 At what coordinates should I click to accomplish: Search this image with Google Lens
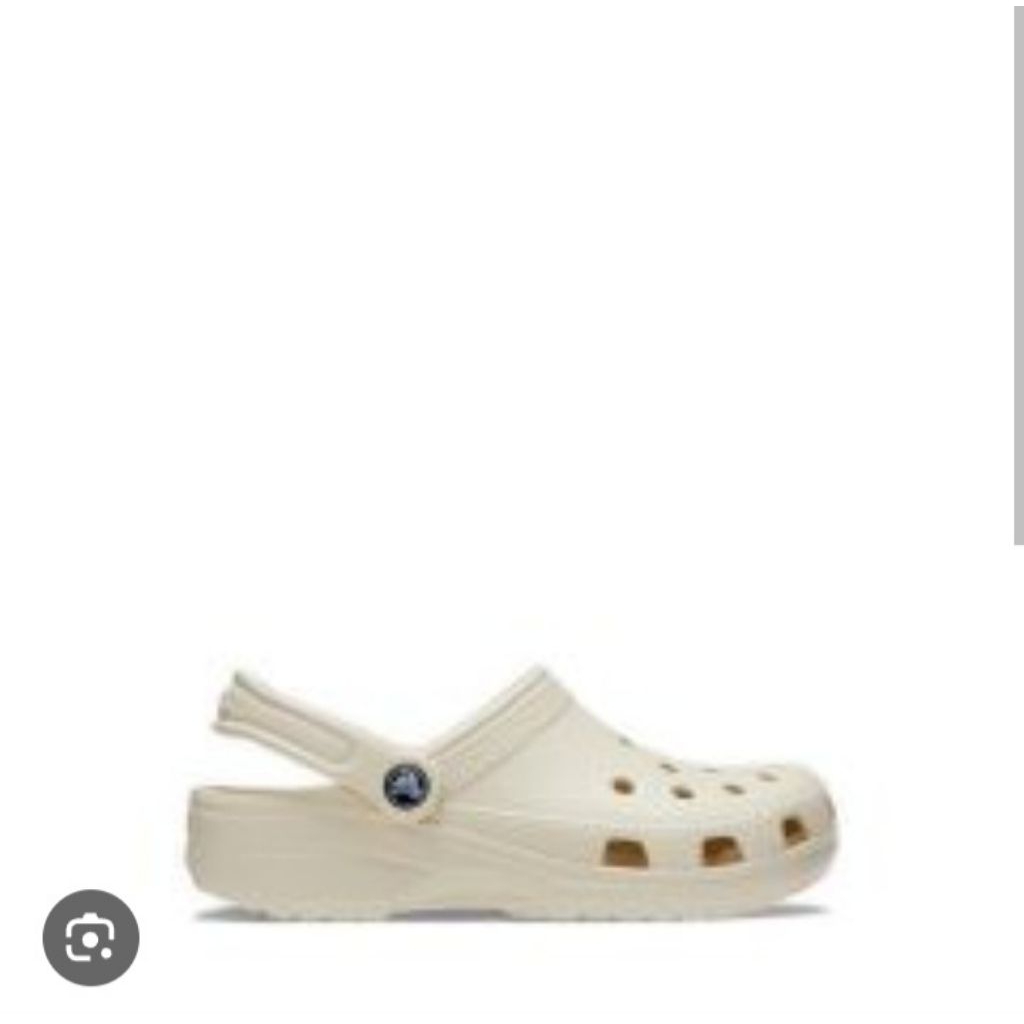coord(91,937)
